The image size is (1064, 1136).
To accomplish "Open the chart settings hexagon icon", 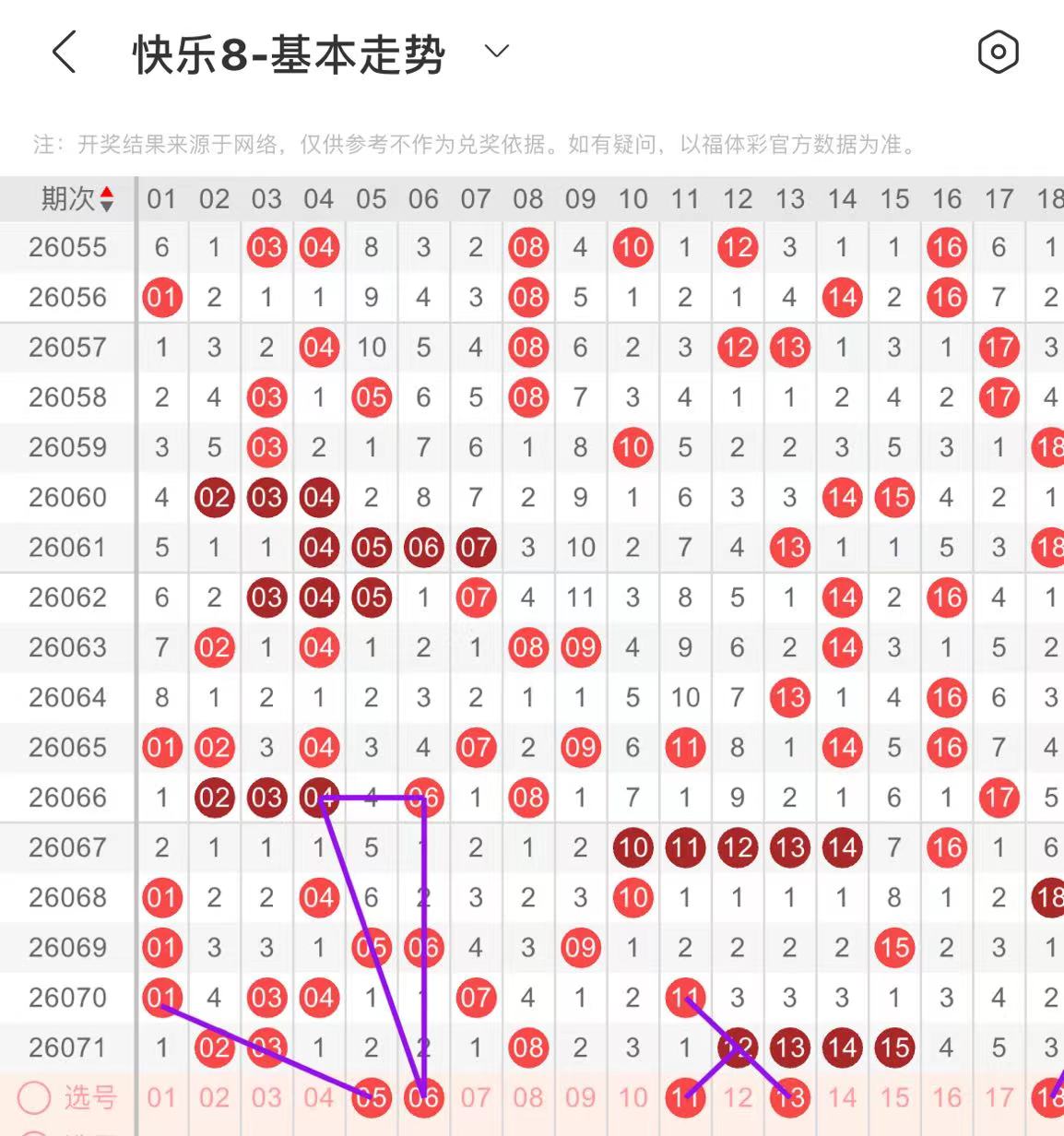I will click(998, 52).
